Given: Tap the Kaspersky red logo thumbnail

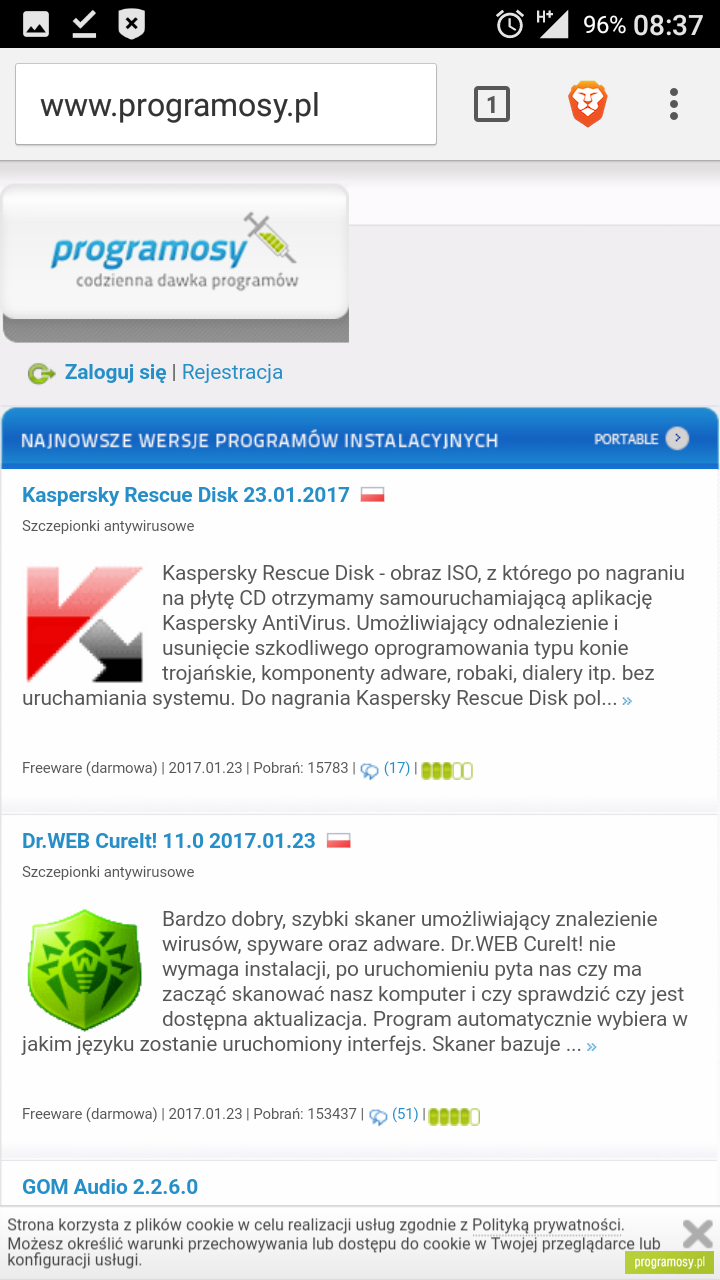Looking at the screenshot, I should [84, 624].
